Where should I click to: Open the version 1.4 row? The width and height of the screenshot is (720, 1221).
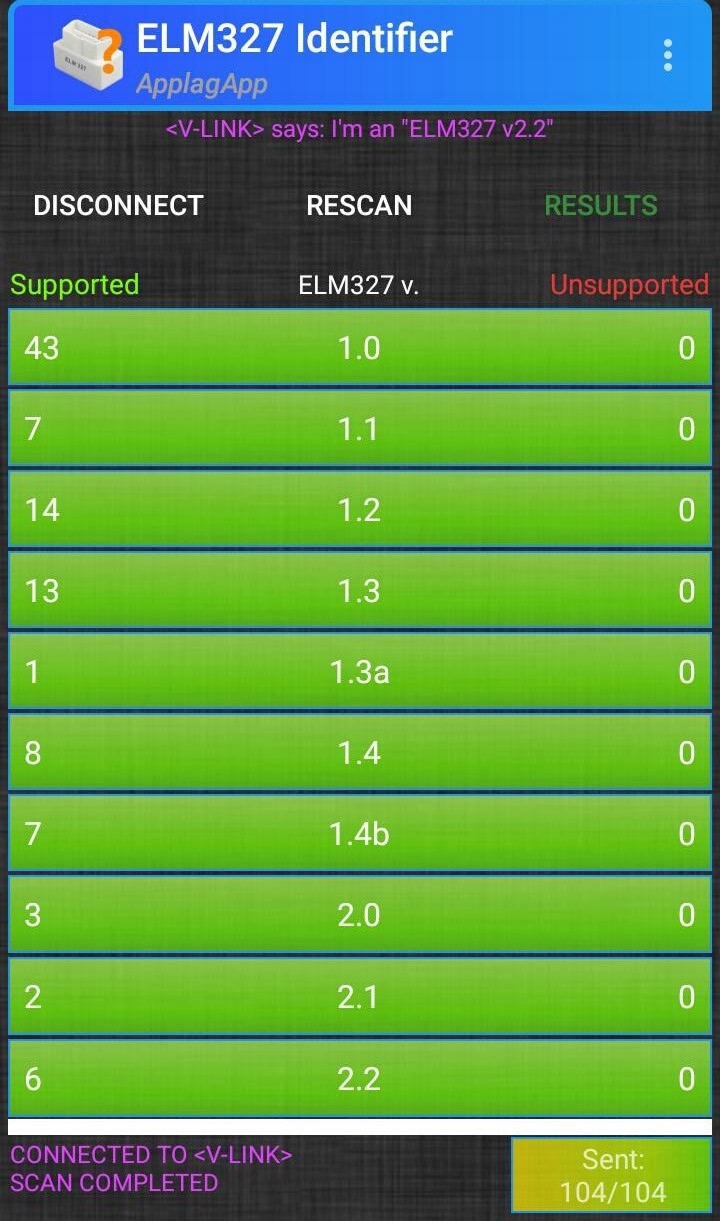tap(360, 752)
